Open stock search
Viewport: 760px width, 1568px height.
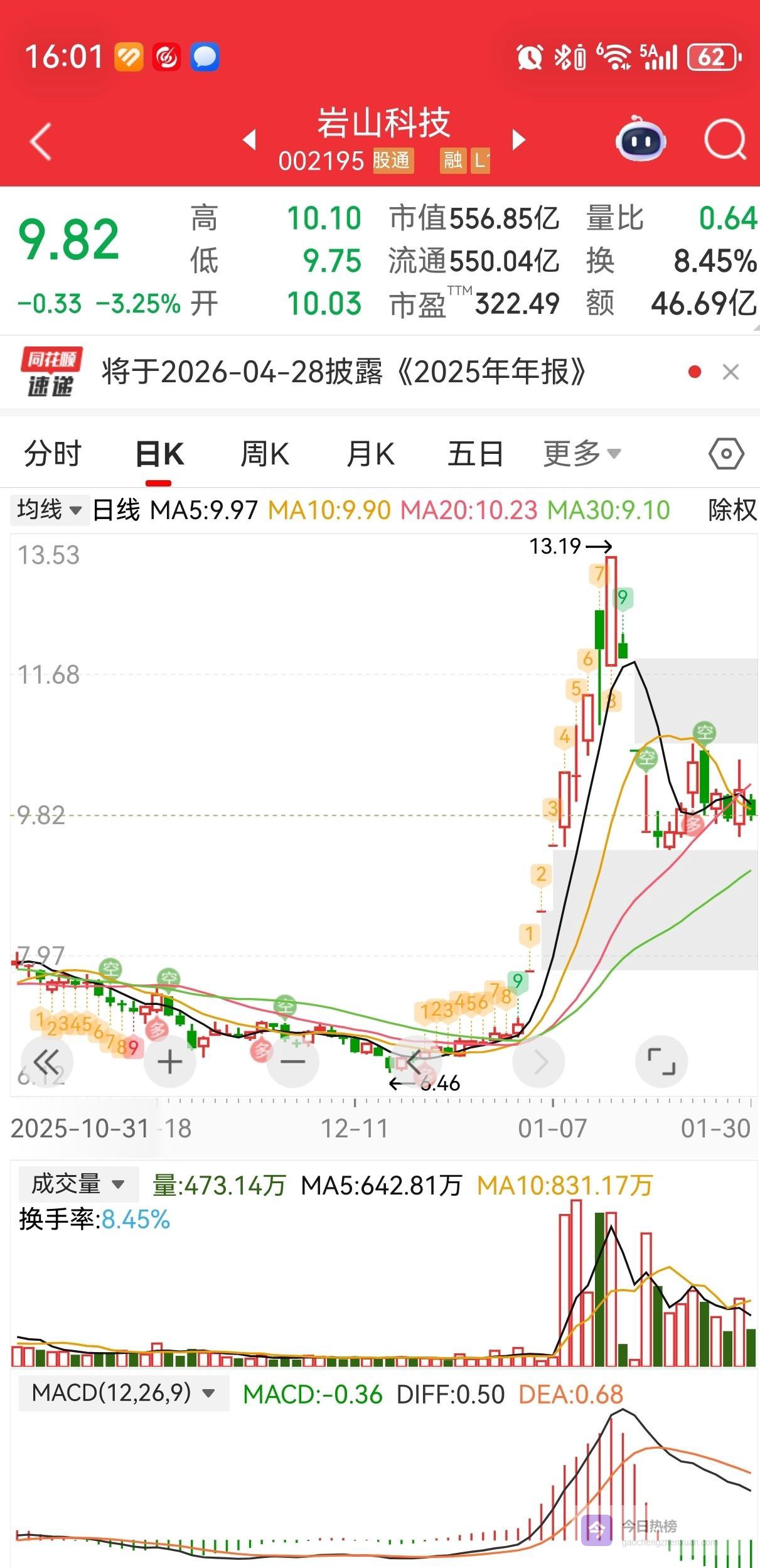(x=725, y=139)
